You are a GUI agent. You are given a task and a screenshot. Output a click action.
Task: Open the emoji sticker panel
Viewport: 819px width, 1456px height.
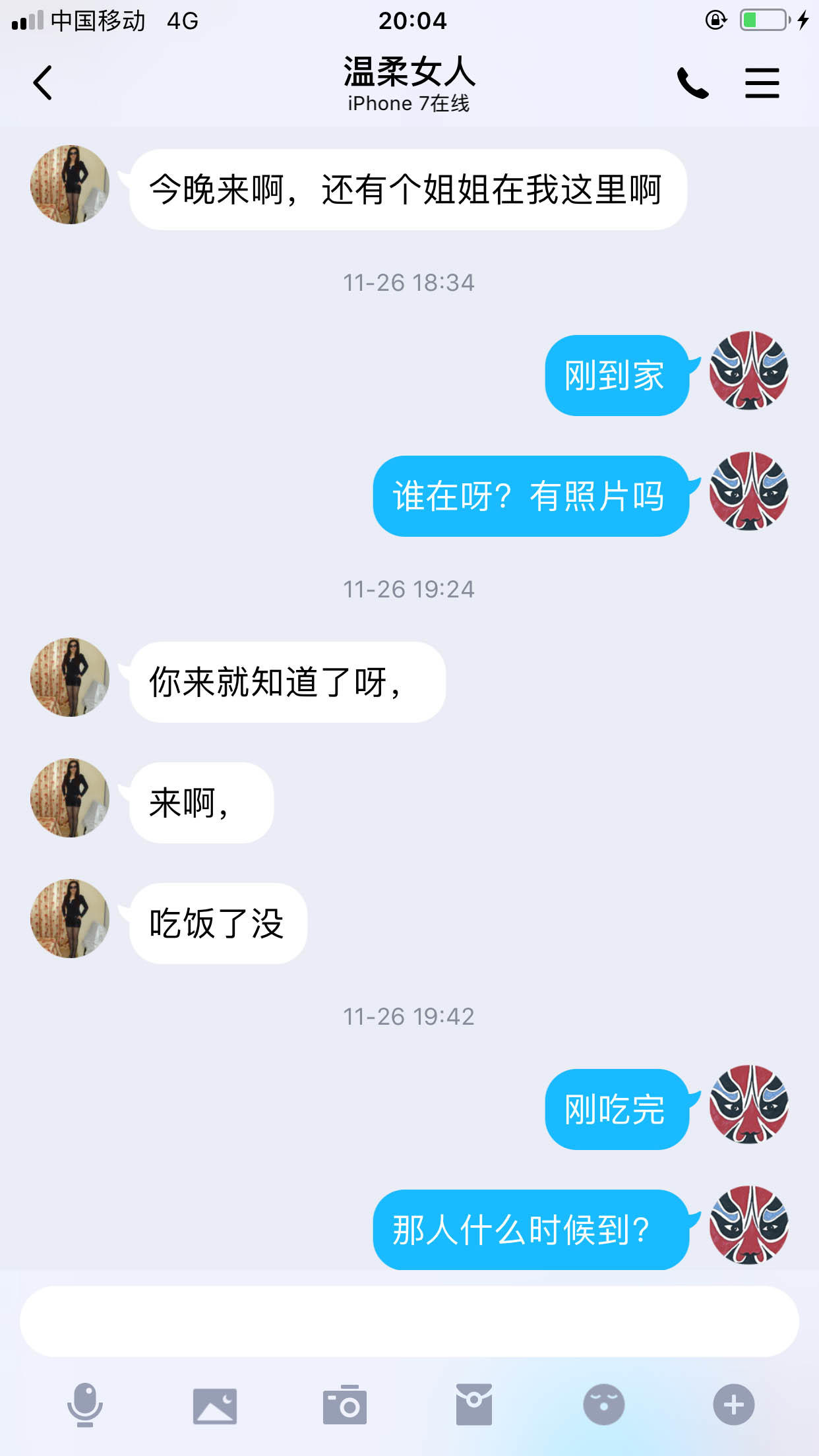coord(603,1405)
